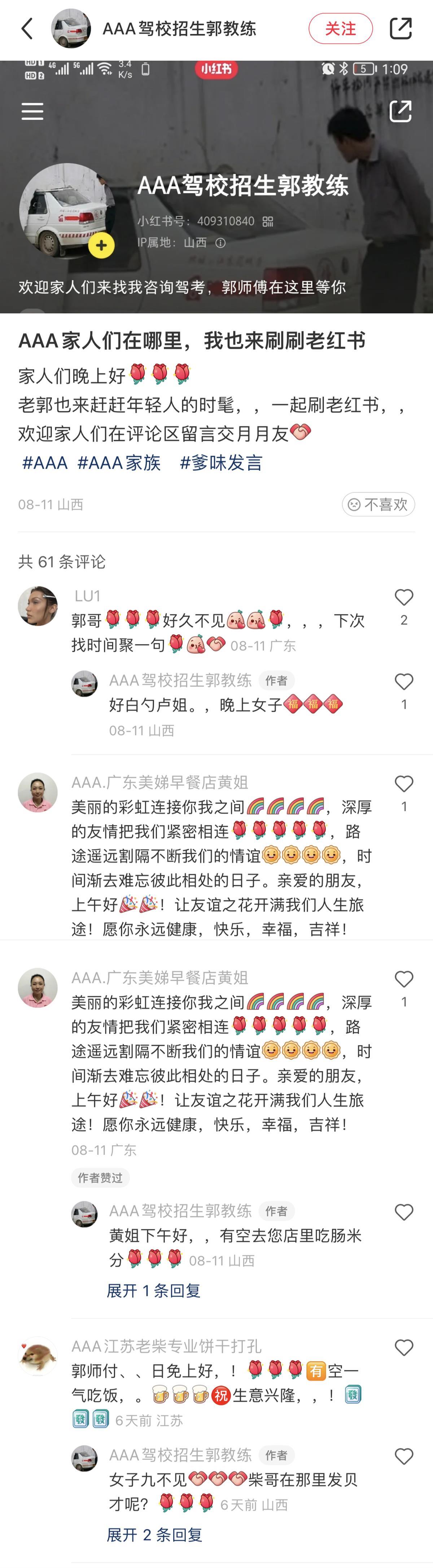Follow AAA驾校招生郭教练 with 关注 button
The height and width of the screenshot is (1568, 433).
(x=340, y=28)
